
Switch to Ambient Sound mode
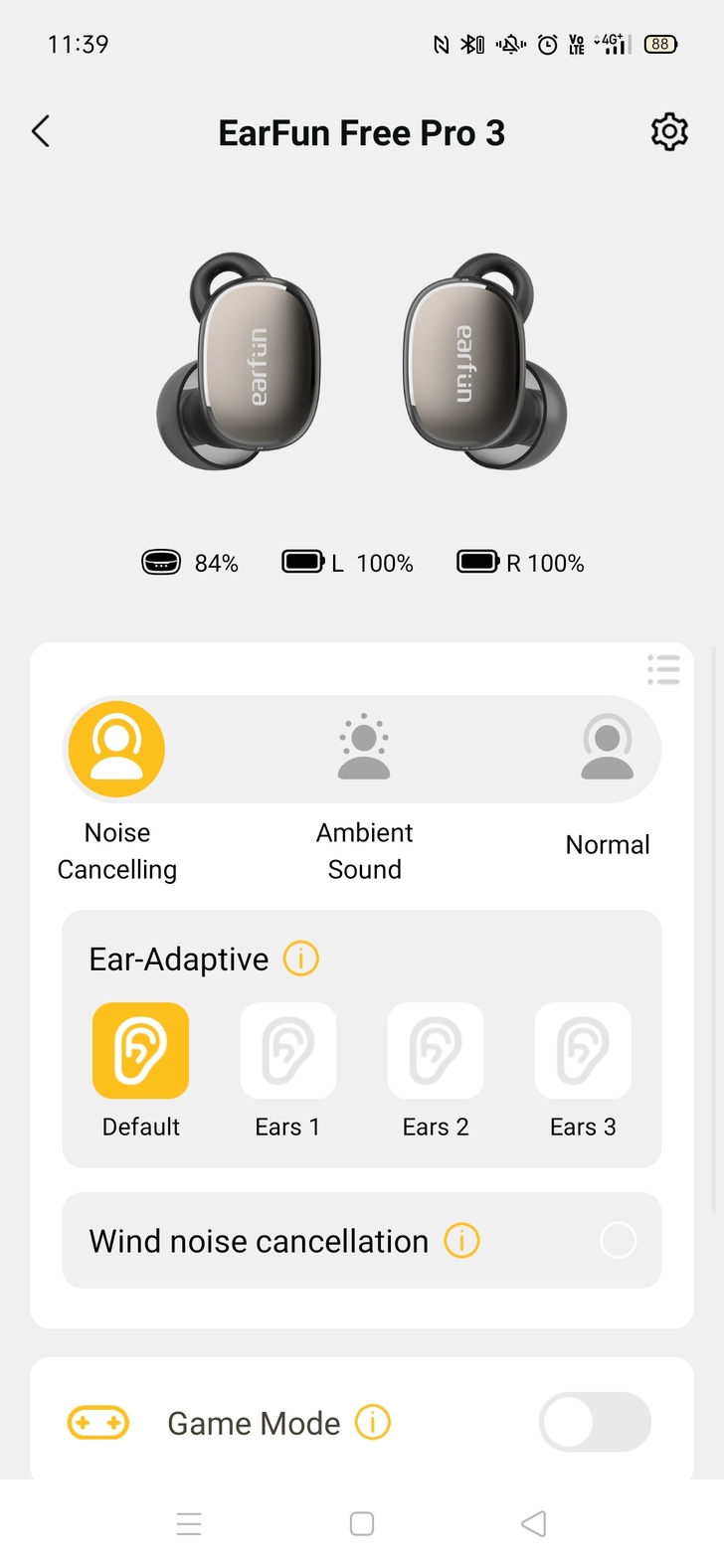click(x=364, y=750)
